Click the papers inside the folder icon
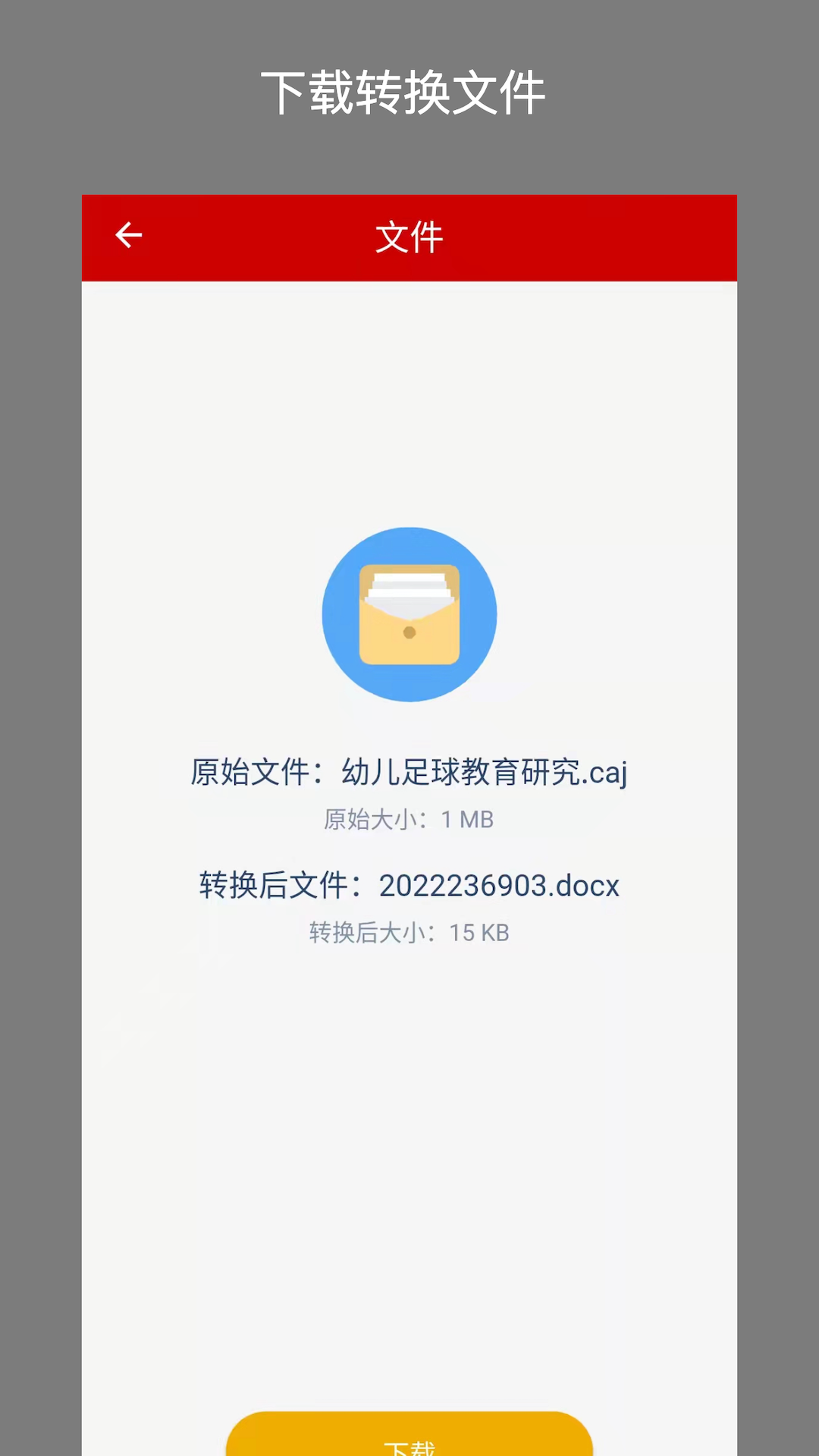Screen dimensions: 819x1456 (x=409, y=584)
